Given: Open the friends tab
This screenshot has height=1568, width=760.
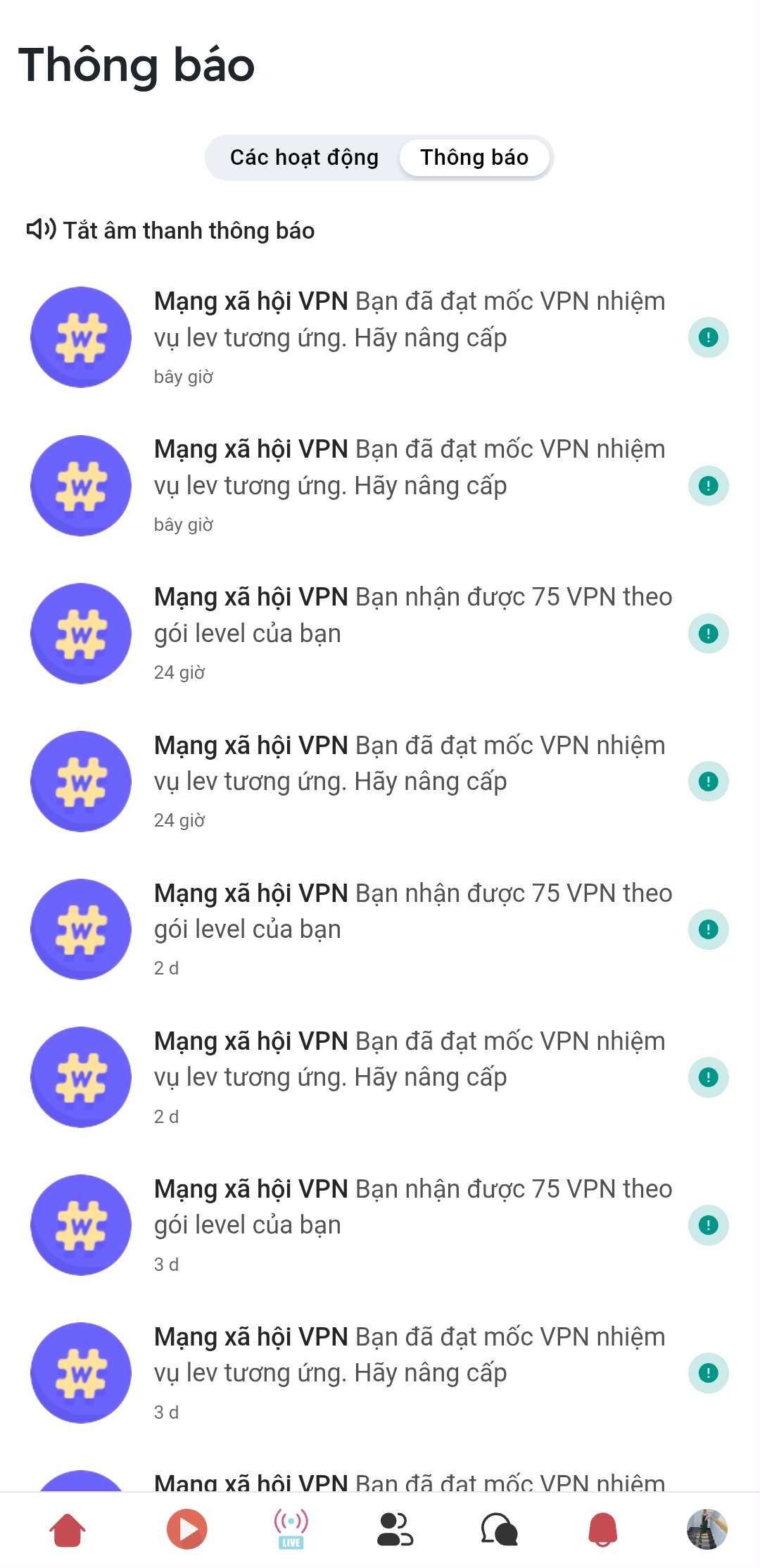Looking at the screenshot, I should coord(395,1529).
